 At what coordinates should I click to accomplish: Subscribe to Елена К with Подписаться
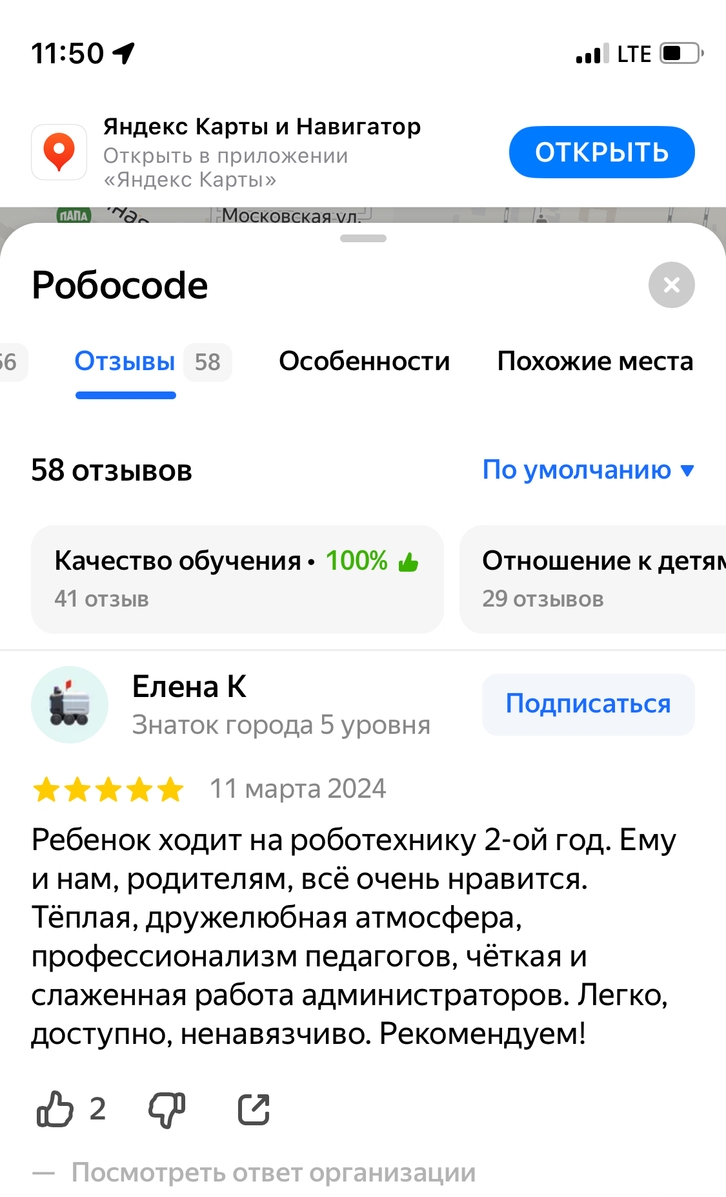[x=587, y=704]
